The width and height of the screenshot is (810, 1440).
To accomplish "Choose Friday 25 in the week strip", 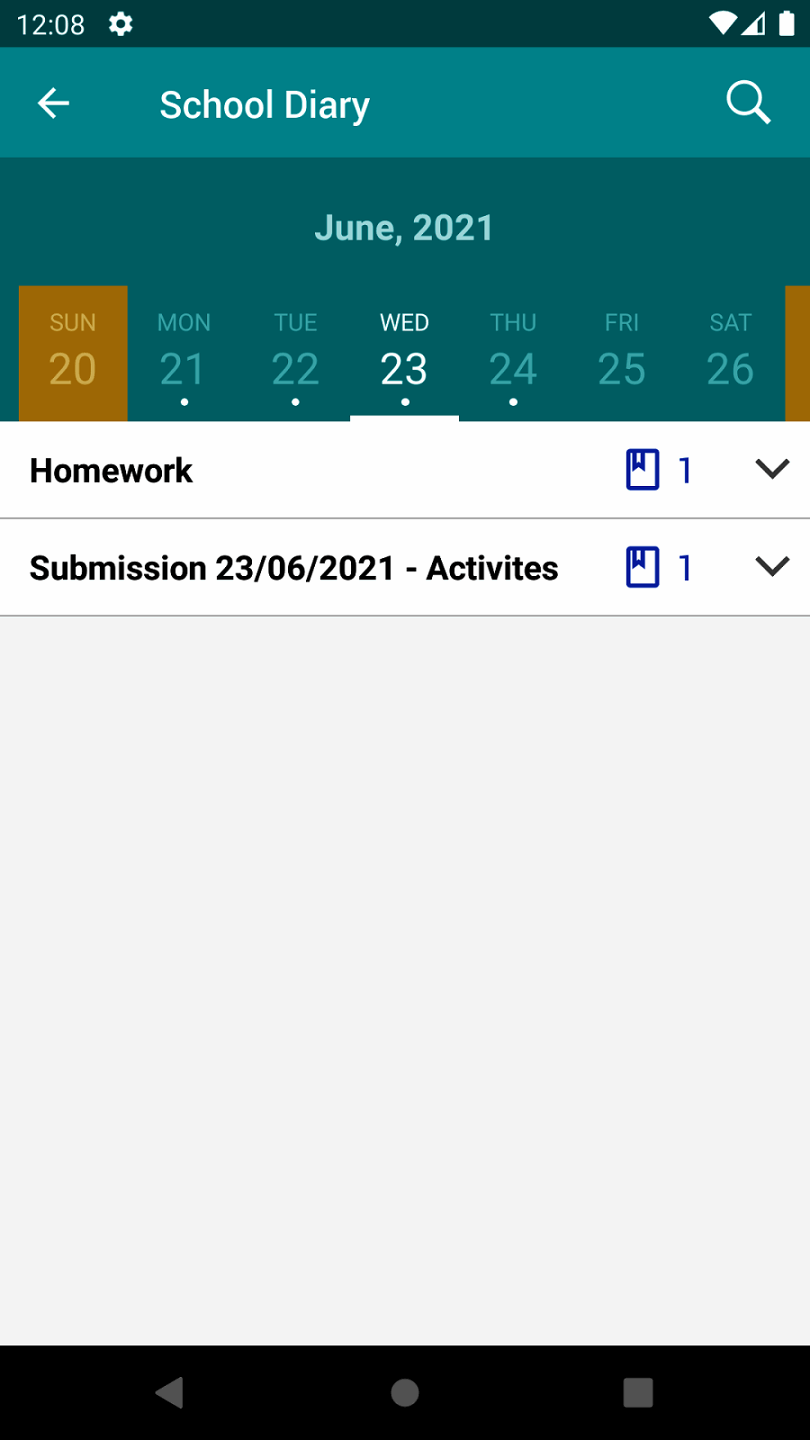I will [621, 353].
